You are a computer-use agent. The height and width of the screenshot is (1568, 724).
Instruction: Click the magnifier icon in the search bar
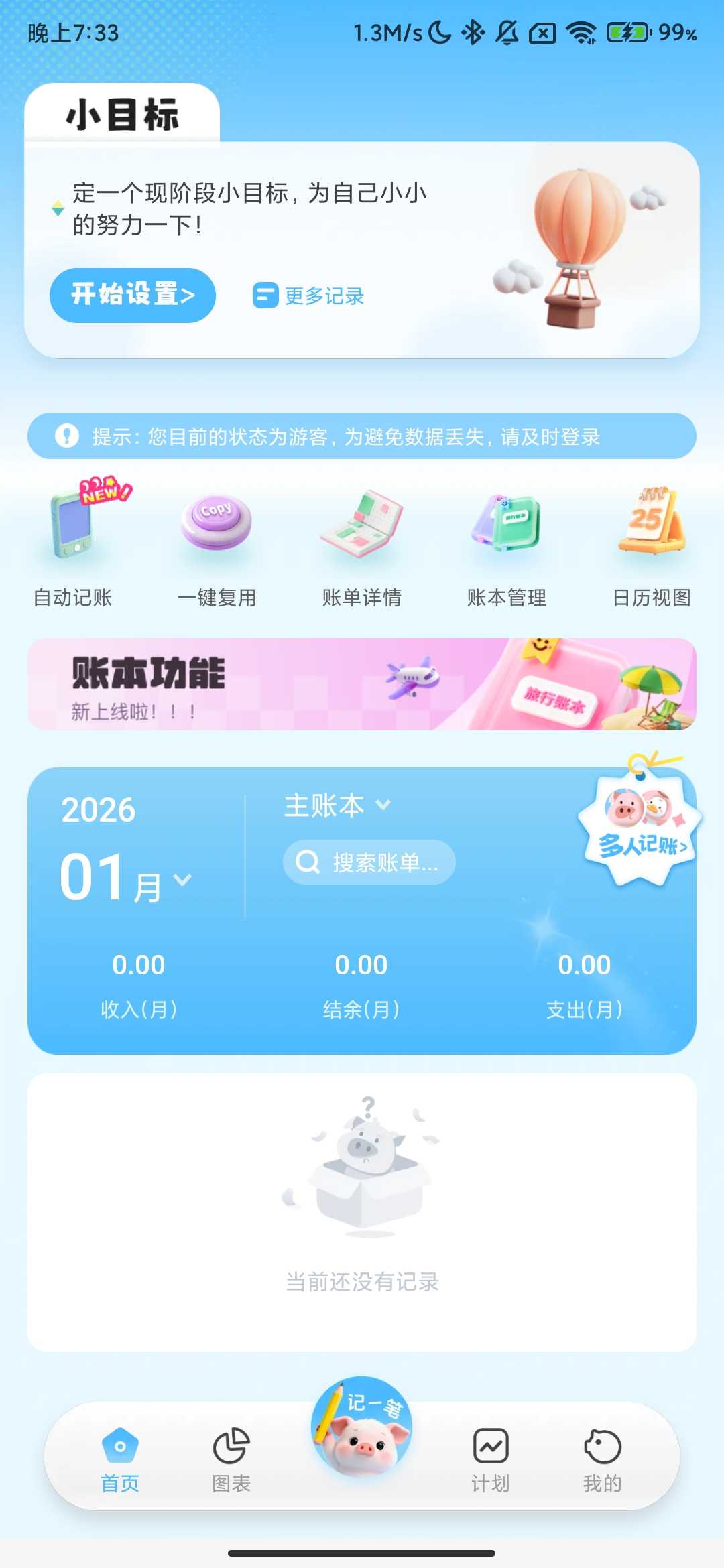point(308,862)
